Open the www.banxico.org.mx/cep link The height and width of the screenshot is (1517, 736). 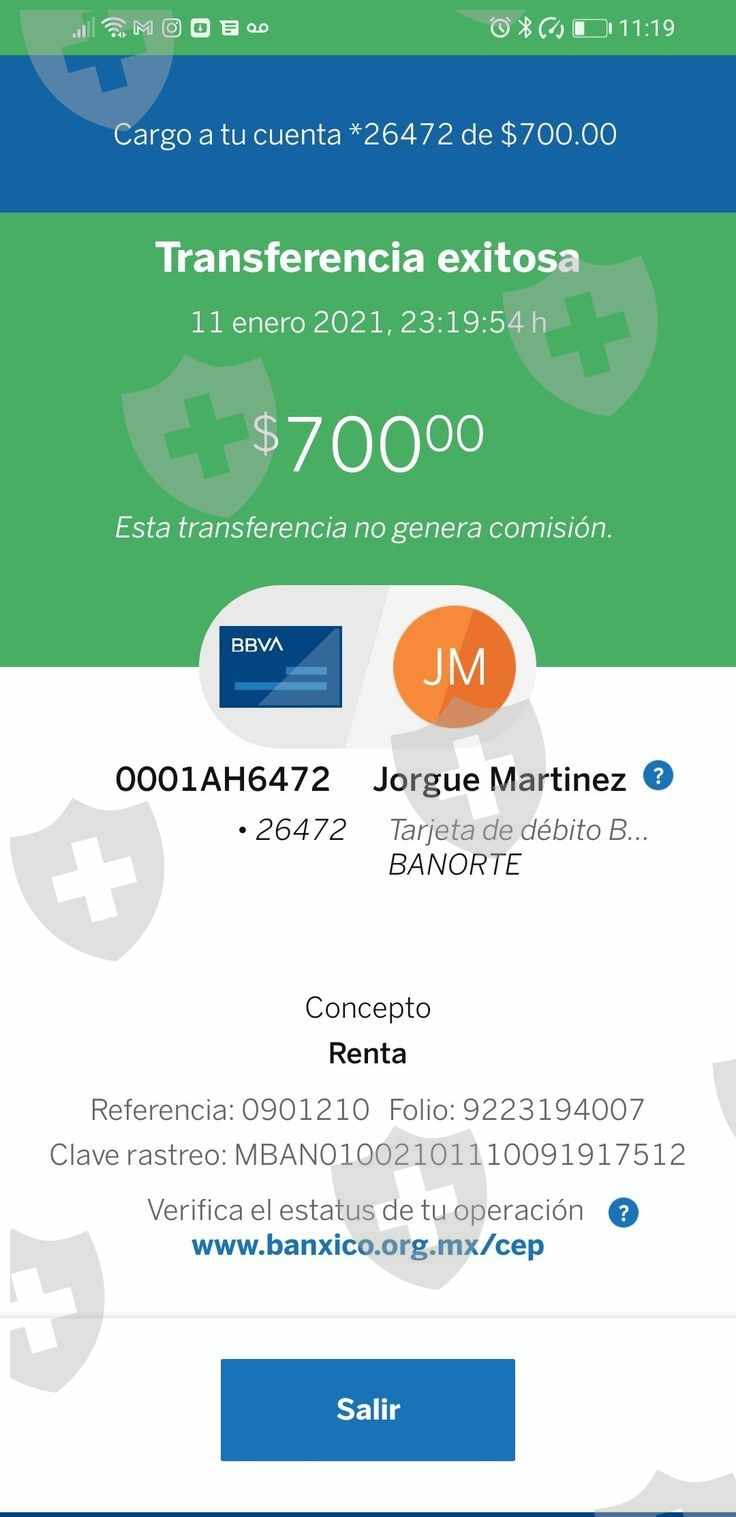[367, 1246]
